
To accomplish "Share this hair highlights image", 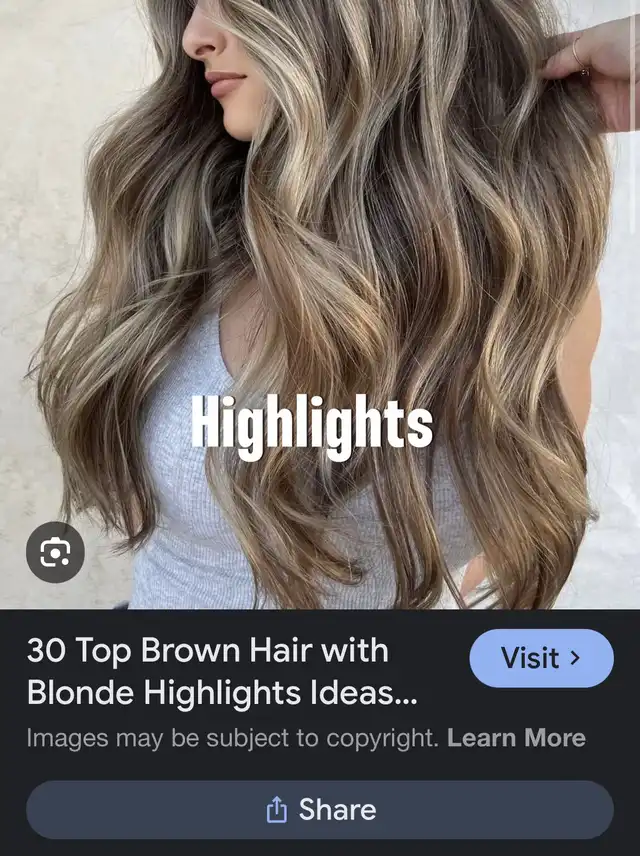I will 320,810.
